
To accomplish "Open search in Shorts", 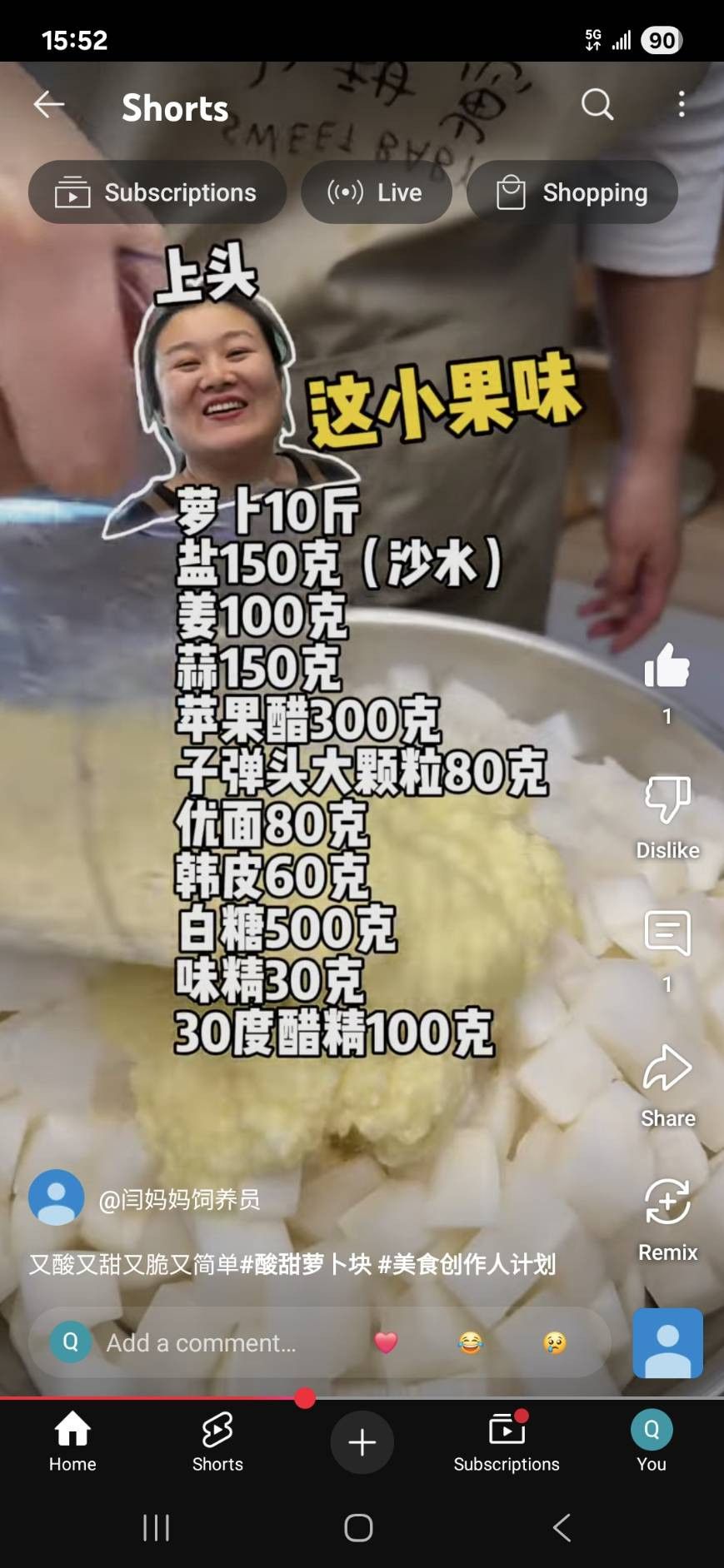I will pyautogui.click(x=597, y=105).
